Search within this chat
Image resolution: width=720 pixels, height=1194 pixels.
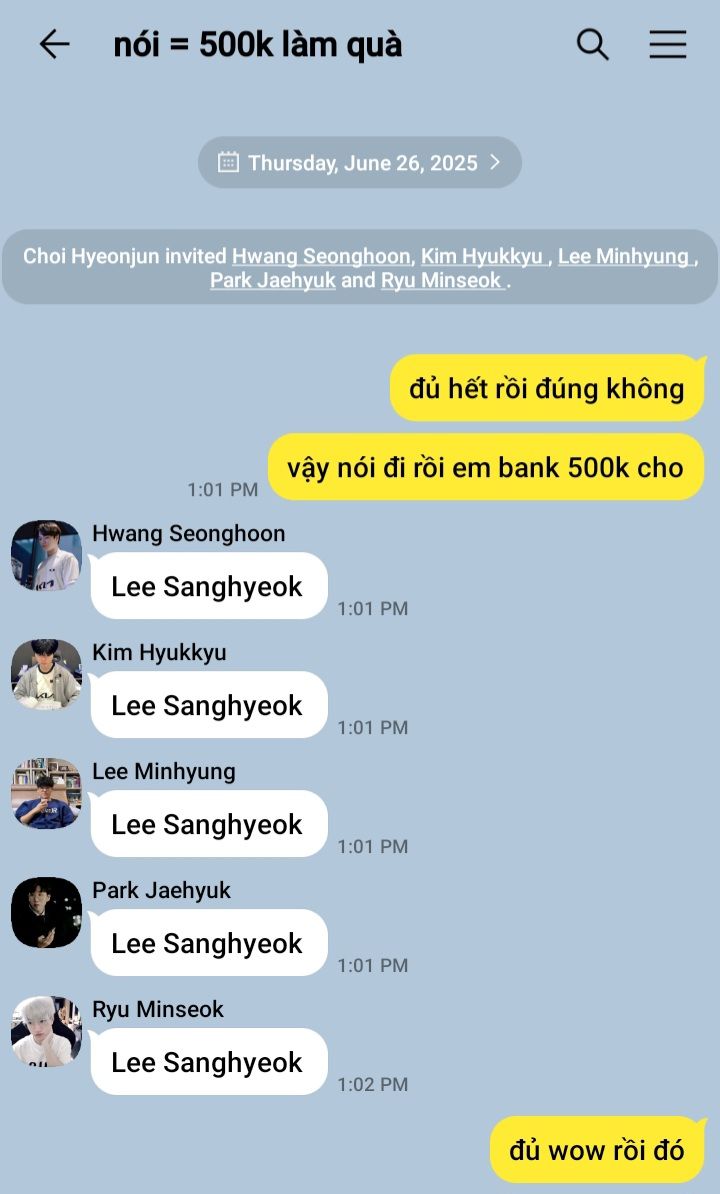click(592, 44)
